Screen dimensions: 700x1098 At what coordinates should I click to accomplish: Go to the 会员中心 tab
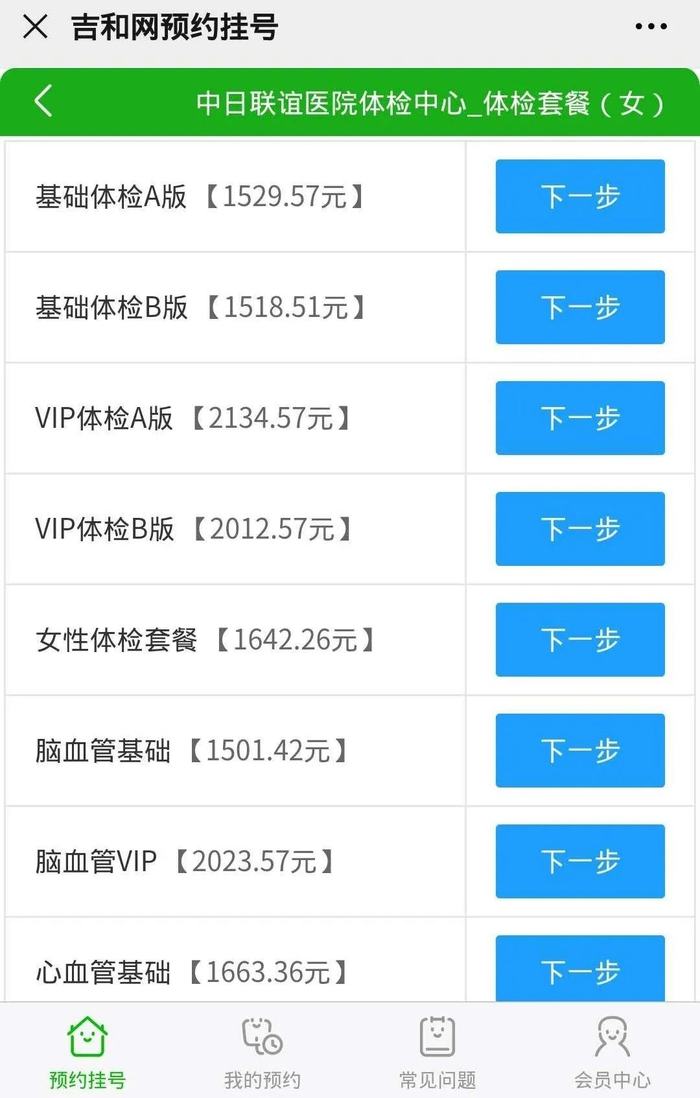click(x=612, y=1052)
